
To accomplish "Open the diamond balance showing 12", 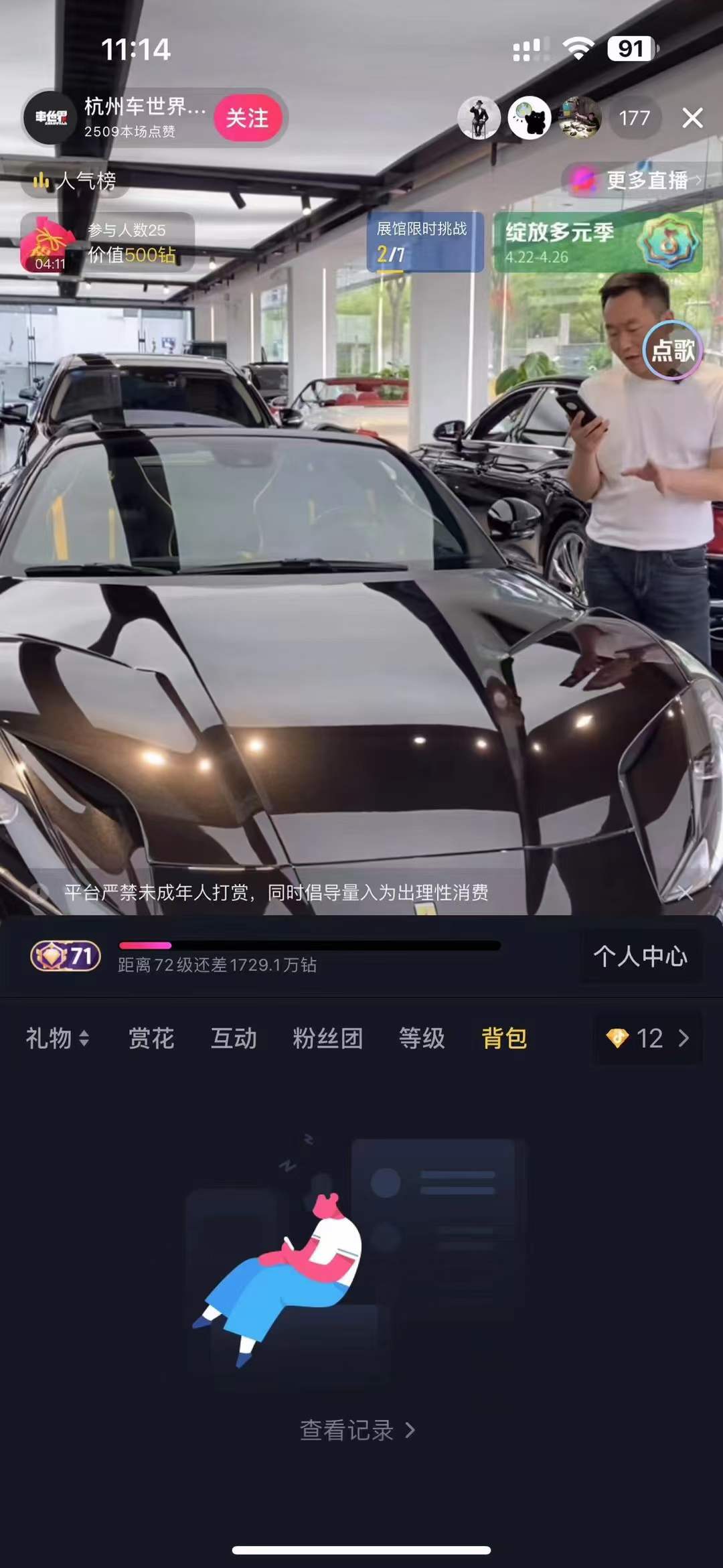I will (647, 1038).
